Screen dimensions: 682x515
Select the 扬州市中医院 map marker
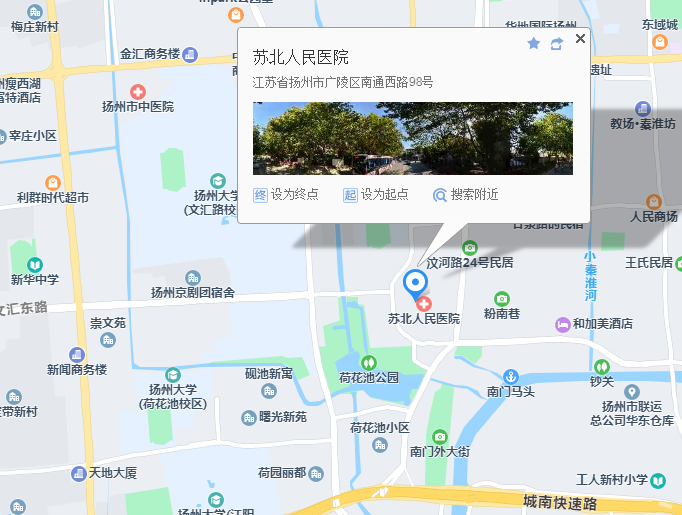pos(137,92)
